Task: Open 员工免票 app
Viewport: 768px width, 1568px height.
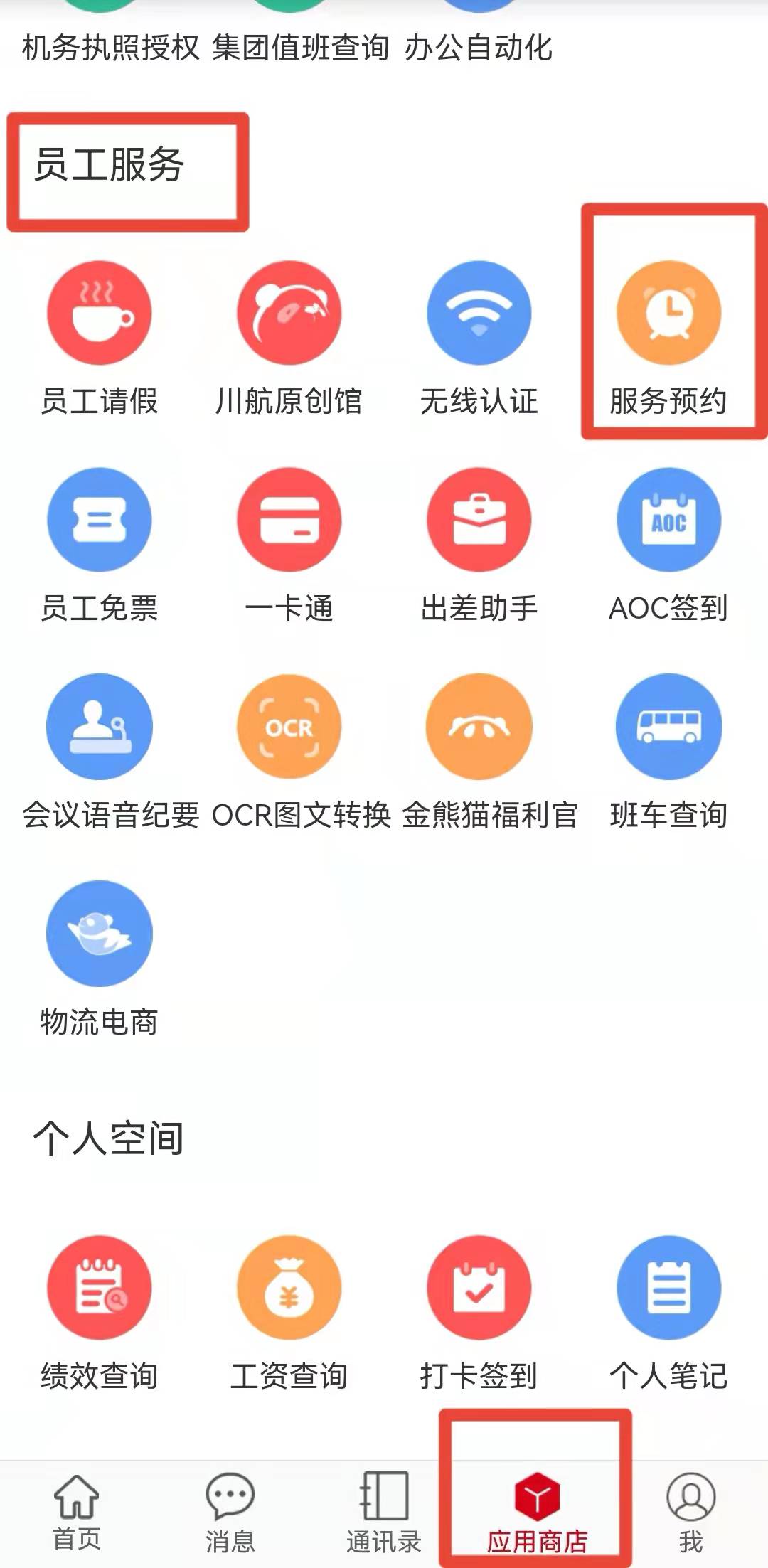Action: tap(100, 520)
